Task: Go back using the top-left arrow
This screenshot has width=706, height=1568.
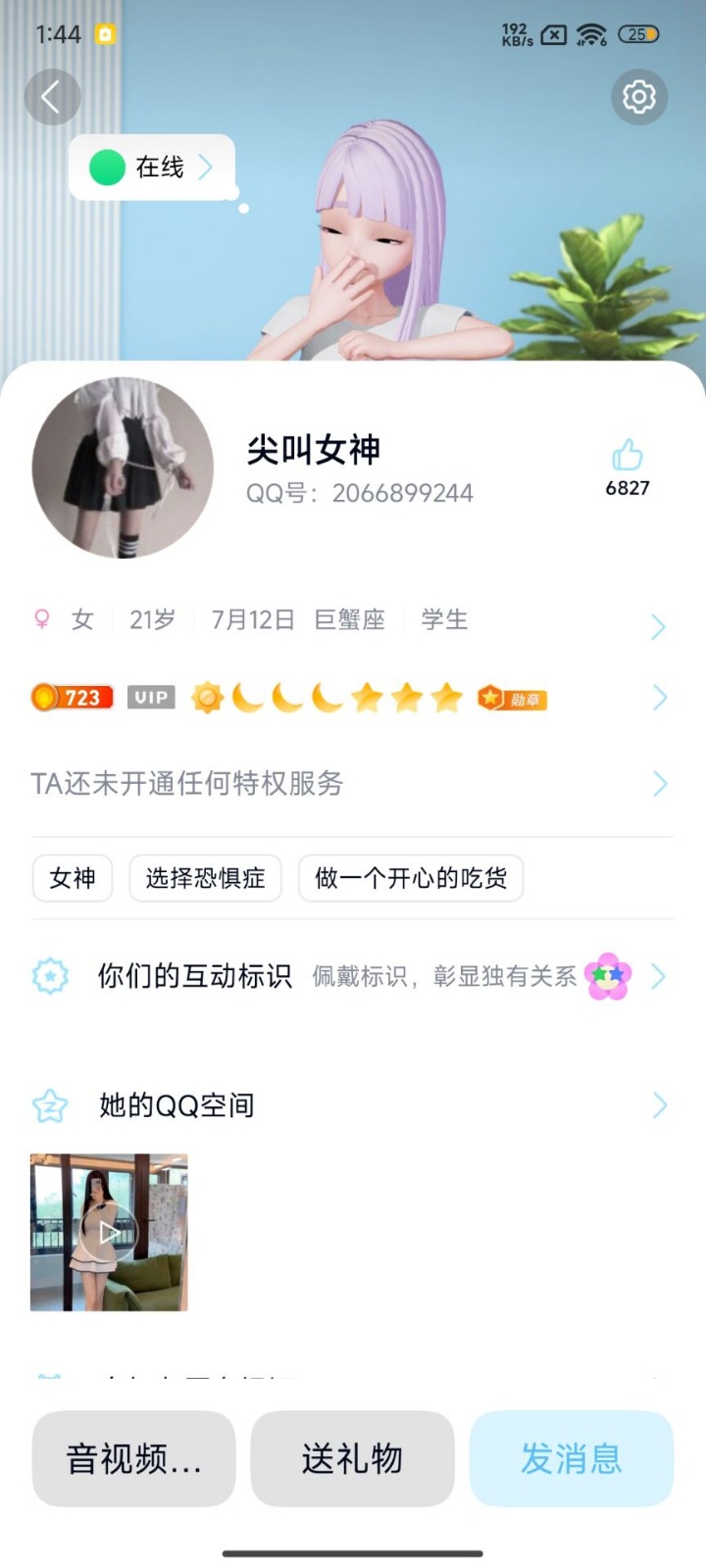Action: (x=52, y=97)
